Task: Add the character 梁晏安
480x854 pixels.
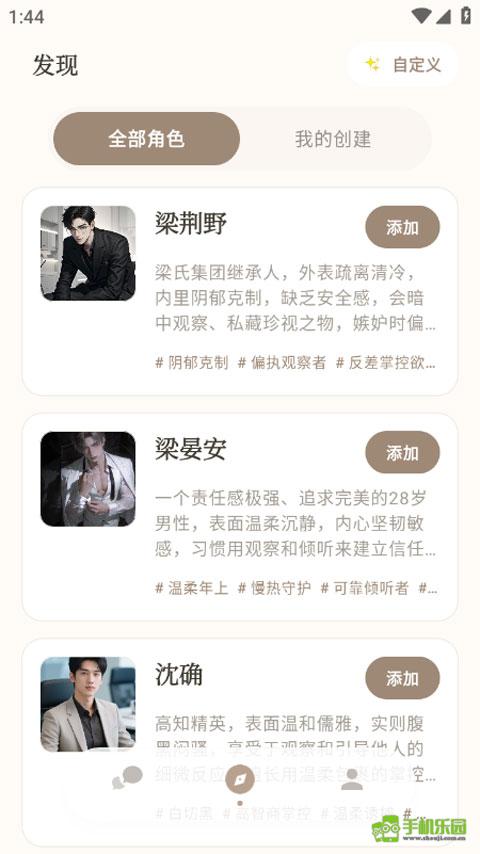Action: click(x=402, y=453)
